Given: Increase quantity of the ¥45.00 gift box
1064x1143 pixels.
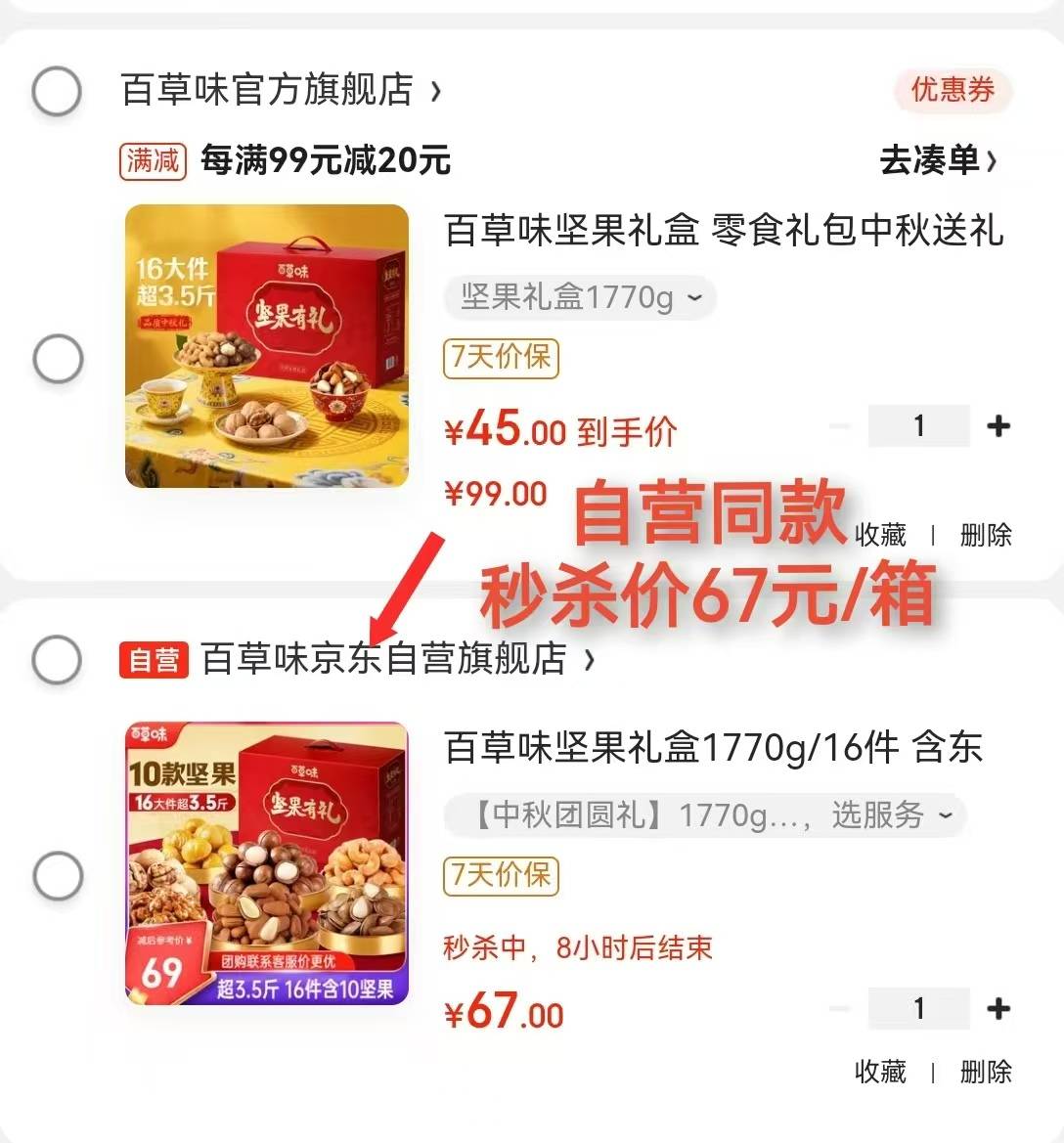Looking at the screenshot, I should pos(997,426).
